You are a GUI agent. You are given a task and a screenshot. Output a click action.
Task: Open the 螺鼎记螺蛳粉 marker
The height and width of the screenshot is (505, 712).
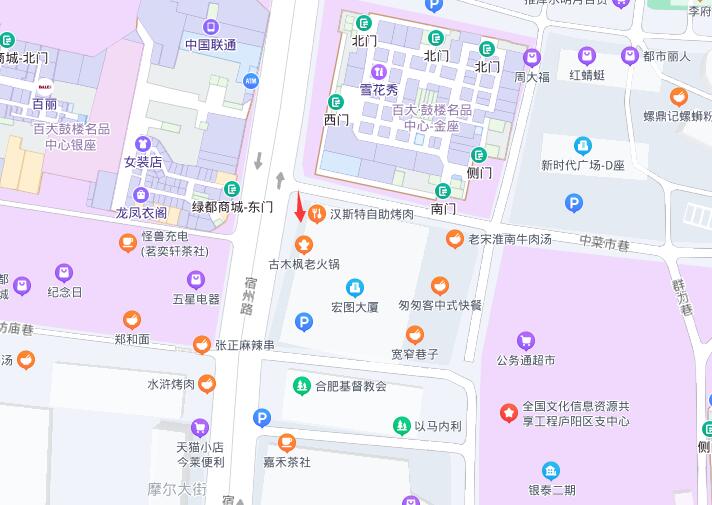(679, 98)
